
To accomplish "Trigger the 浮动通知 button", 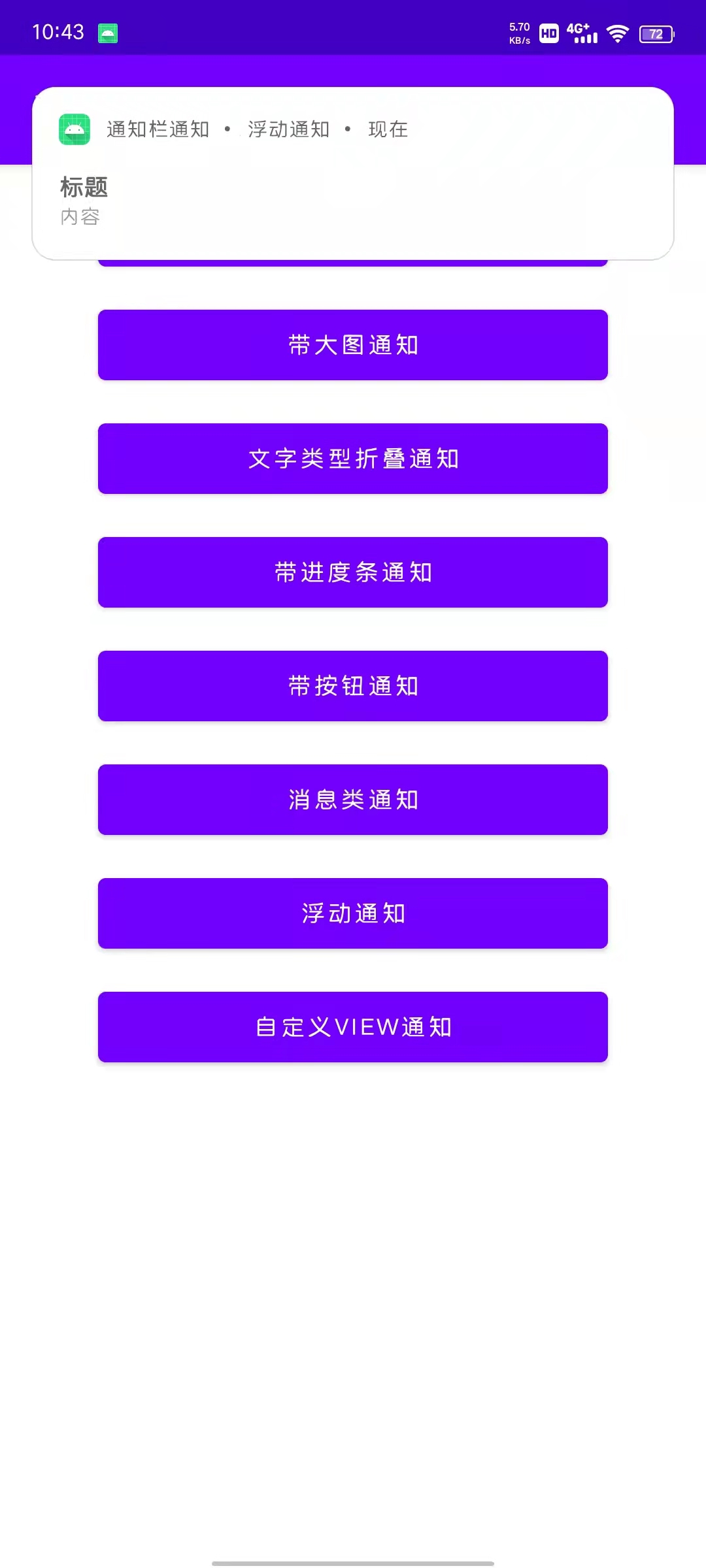I will click(x=353, y=913).
